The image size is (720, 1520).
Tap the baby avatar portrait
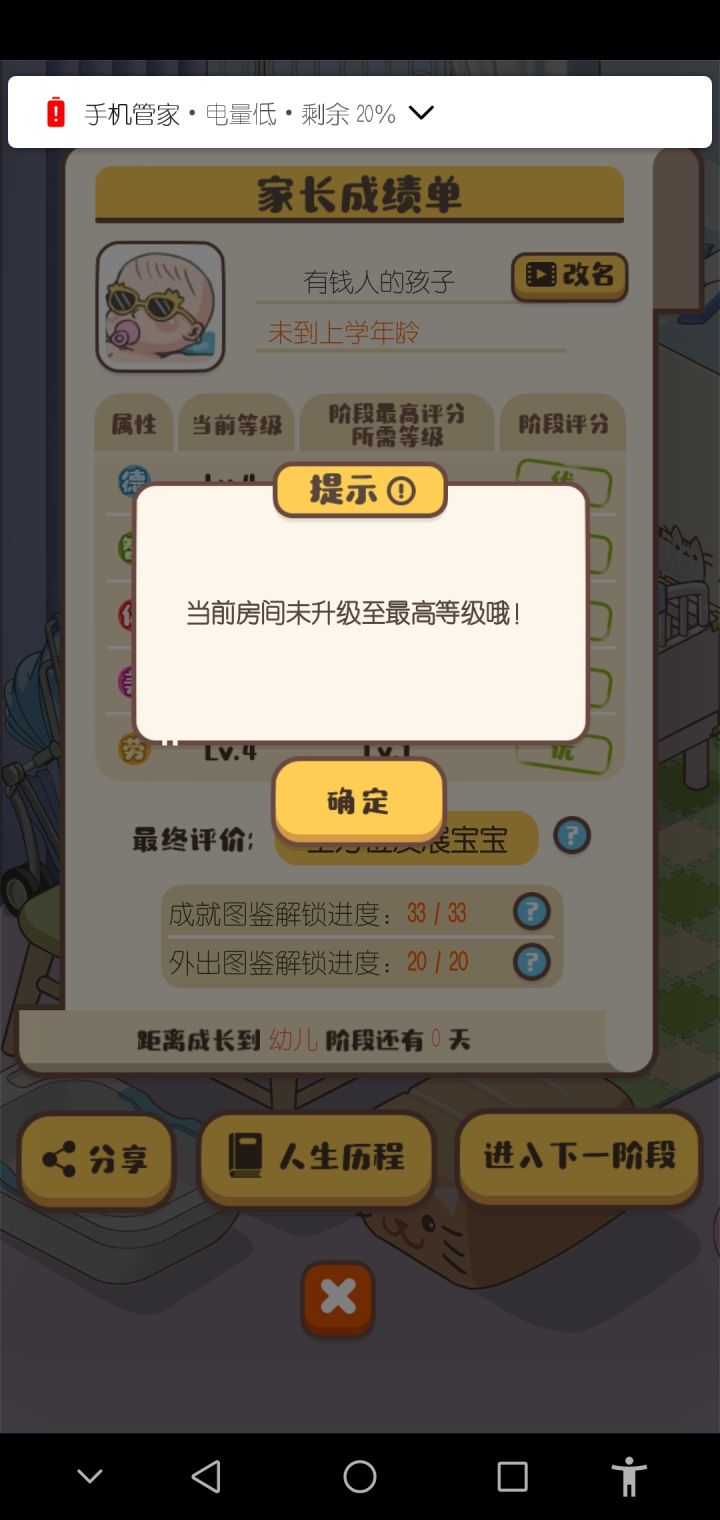[160, 307]
